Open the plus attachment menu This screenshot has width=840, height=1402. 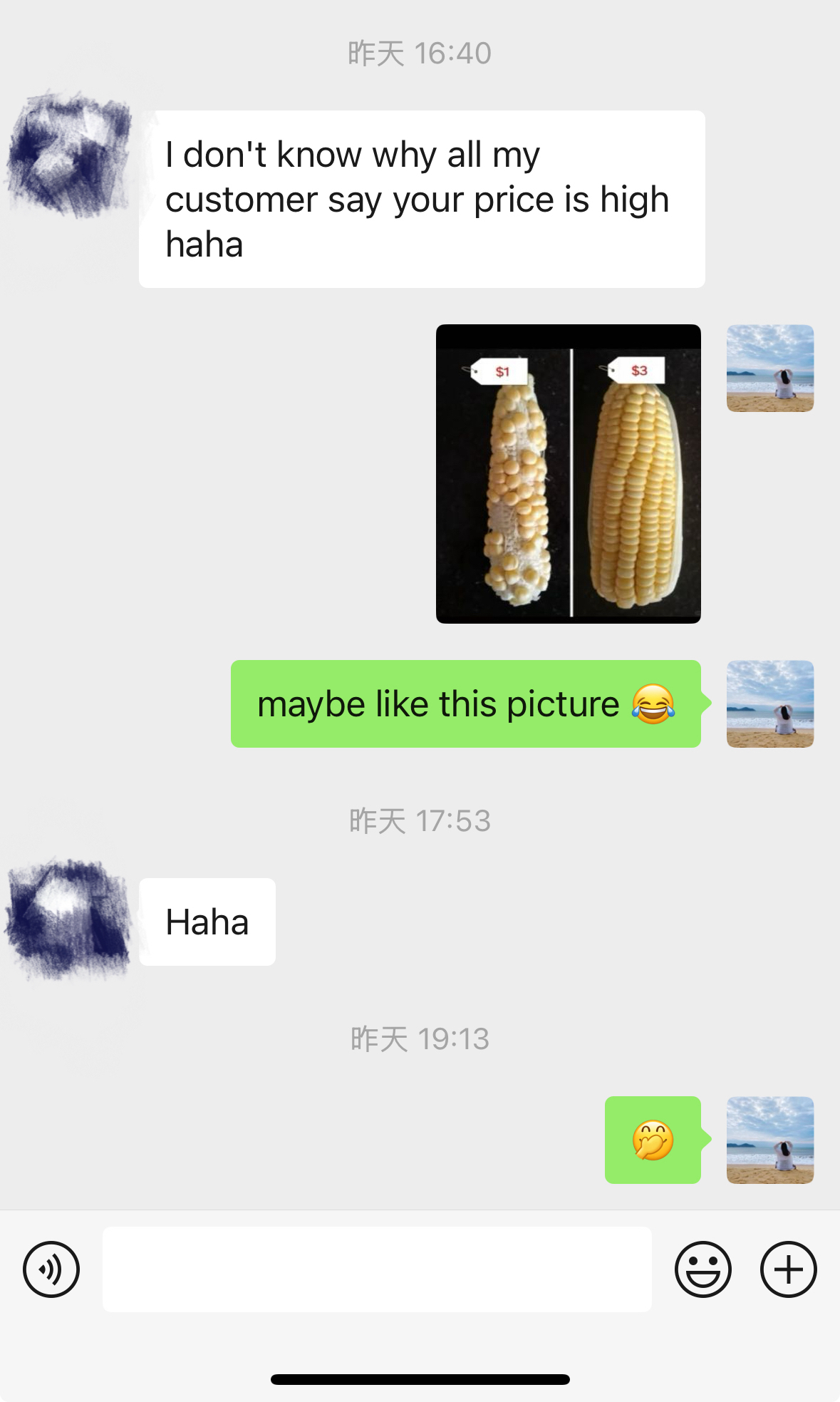788,1269
